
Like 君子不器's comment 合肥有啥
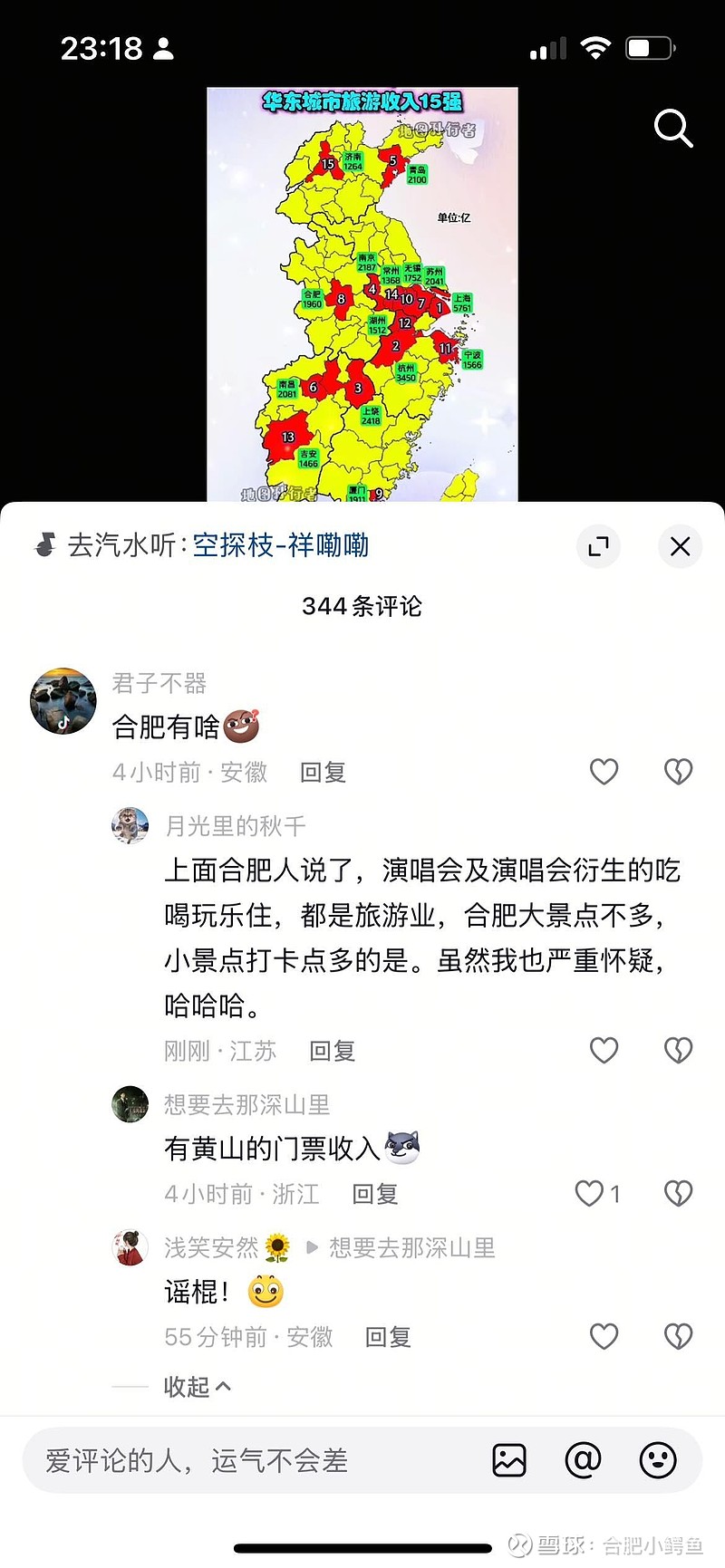point(604,771)
